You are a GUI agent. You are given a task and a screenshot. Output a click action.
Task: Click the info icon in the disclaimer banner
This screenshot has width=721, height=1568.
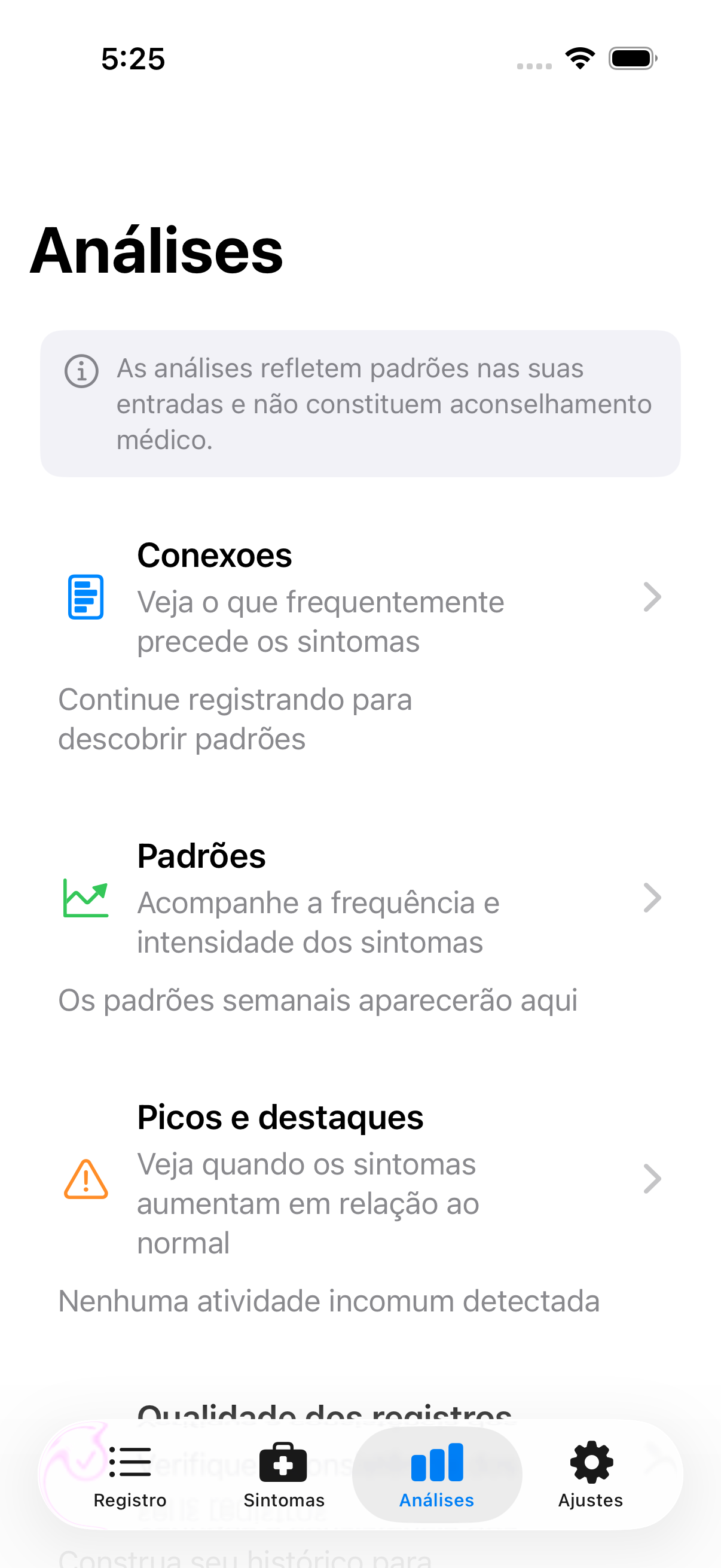(x=81, y=370)
